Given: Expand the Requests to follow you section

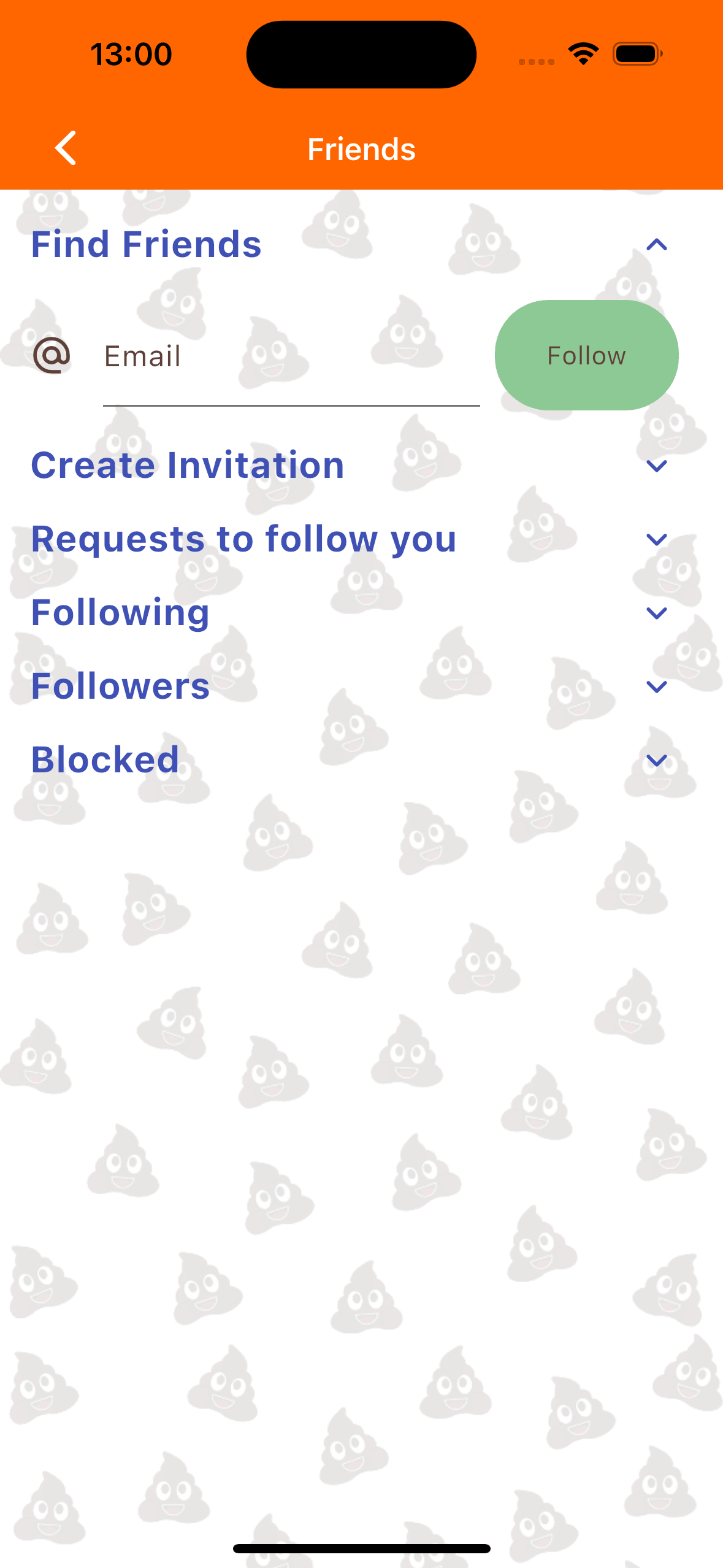Looking at the screenshot, I should click(x=656, y=539).
